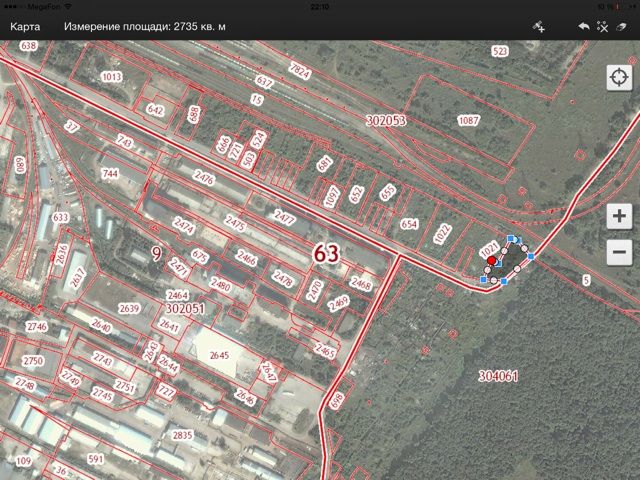Tap the satellite add-point icon

(x=538, y=27)
